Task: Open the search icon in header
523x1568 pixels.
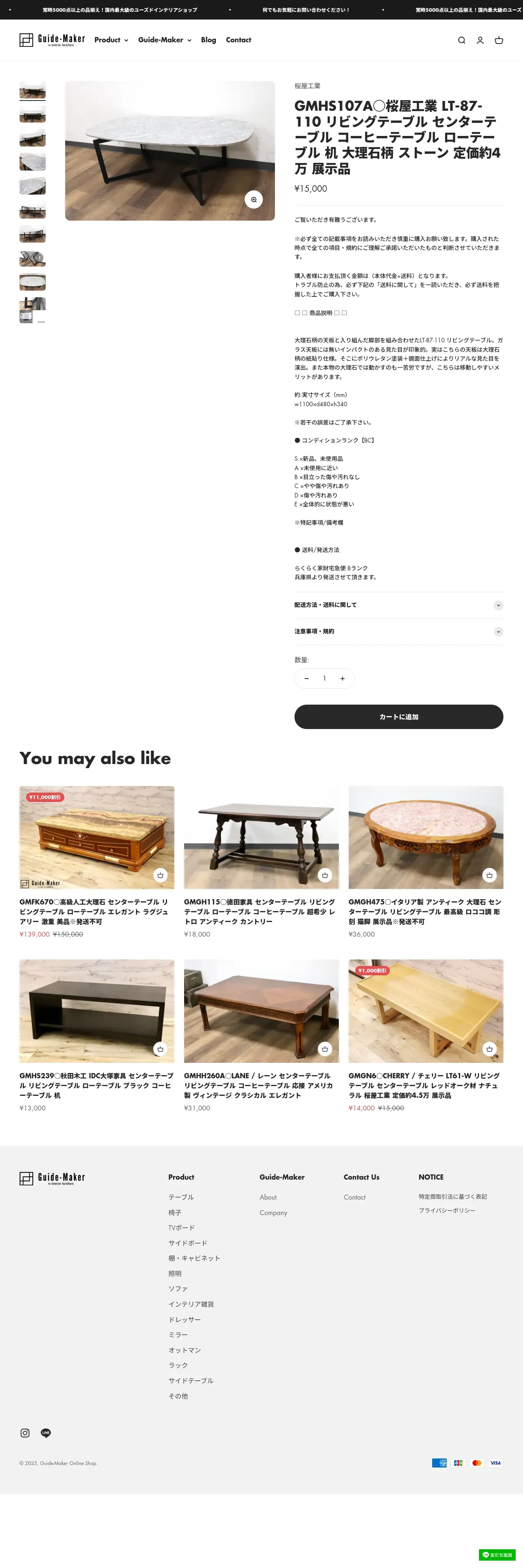Action: (x=461, y=40)
